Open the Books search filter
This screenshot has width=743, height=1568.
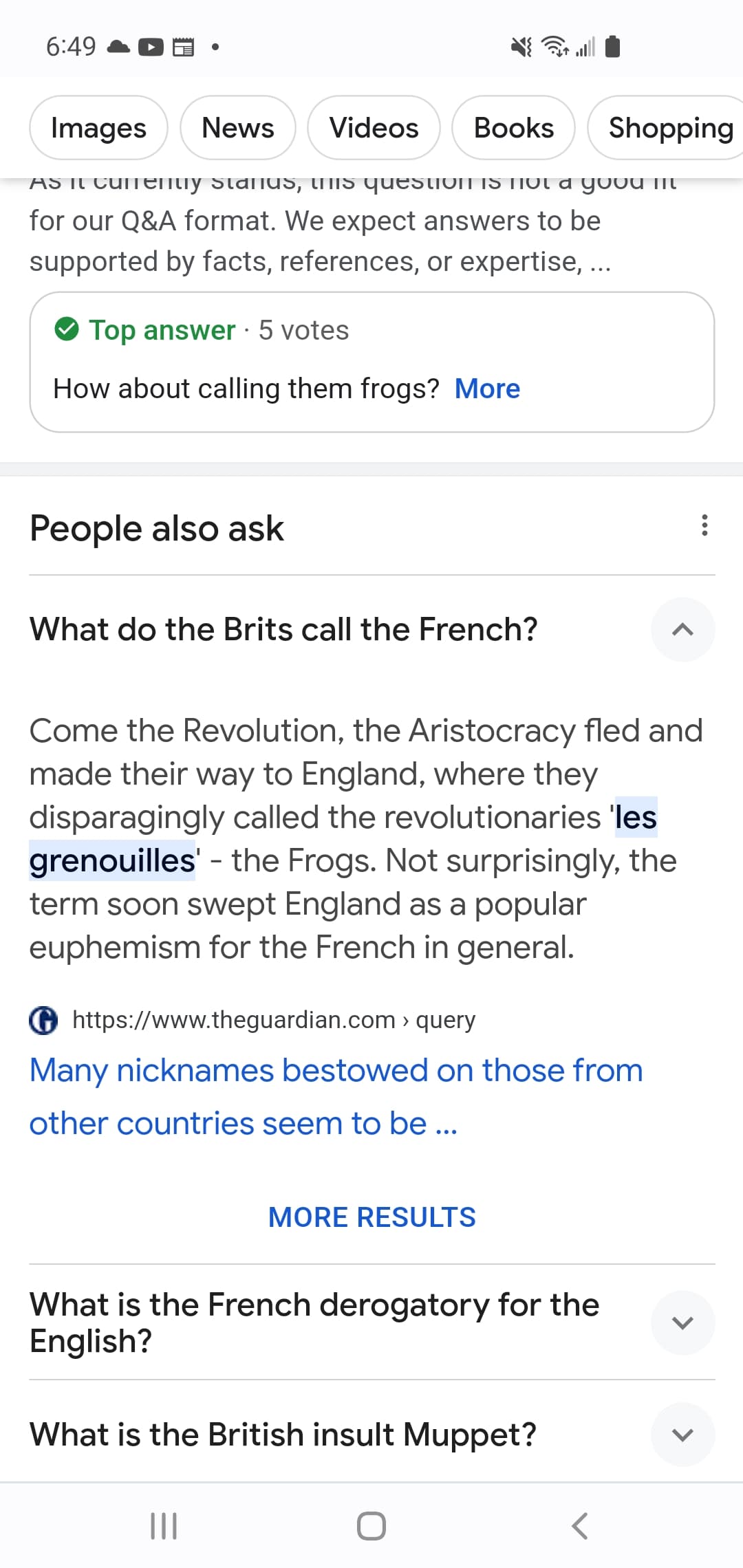click(513, 128)
